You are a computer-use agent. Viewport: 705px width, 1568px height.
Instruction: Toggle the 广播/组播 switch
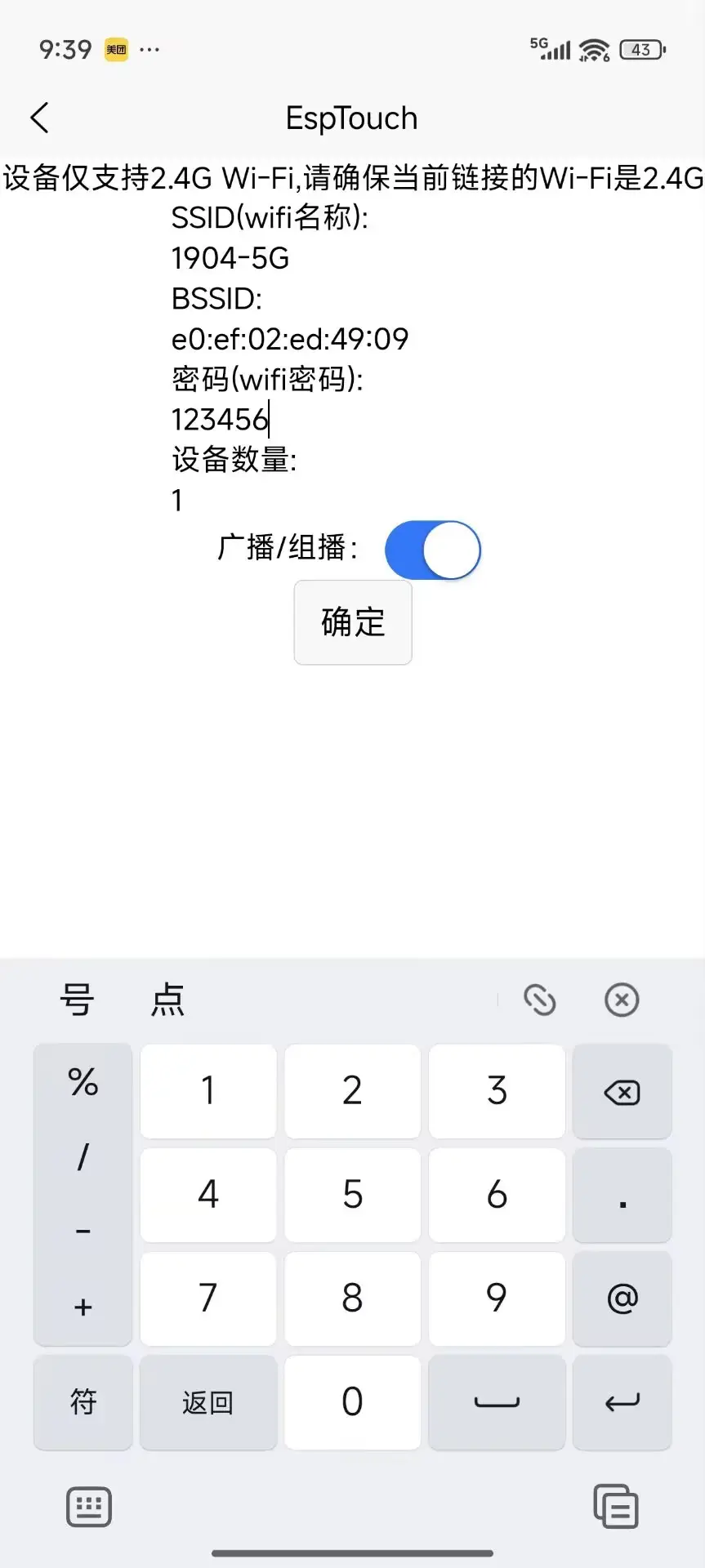pos(432,550)
